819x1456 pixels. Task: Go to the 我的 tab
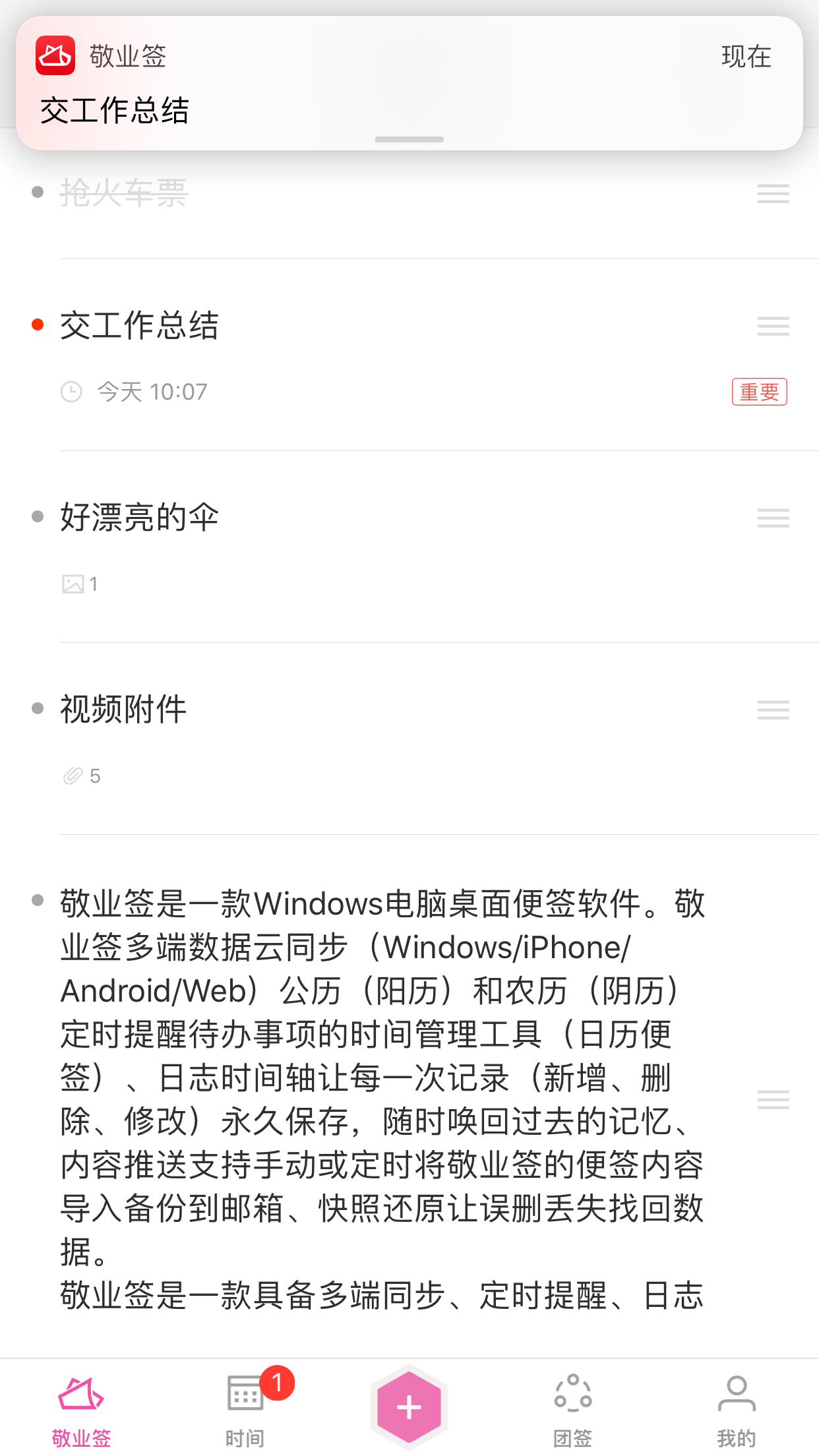(x=736, y=1409)
